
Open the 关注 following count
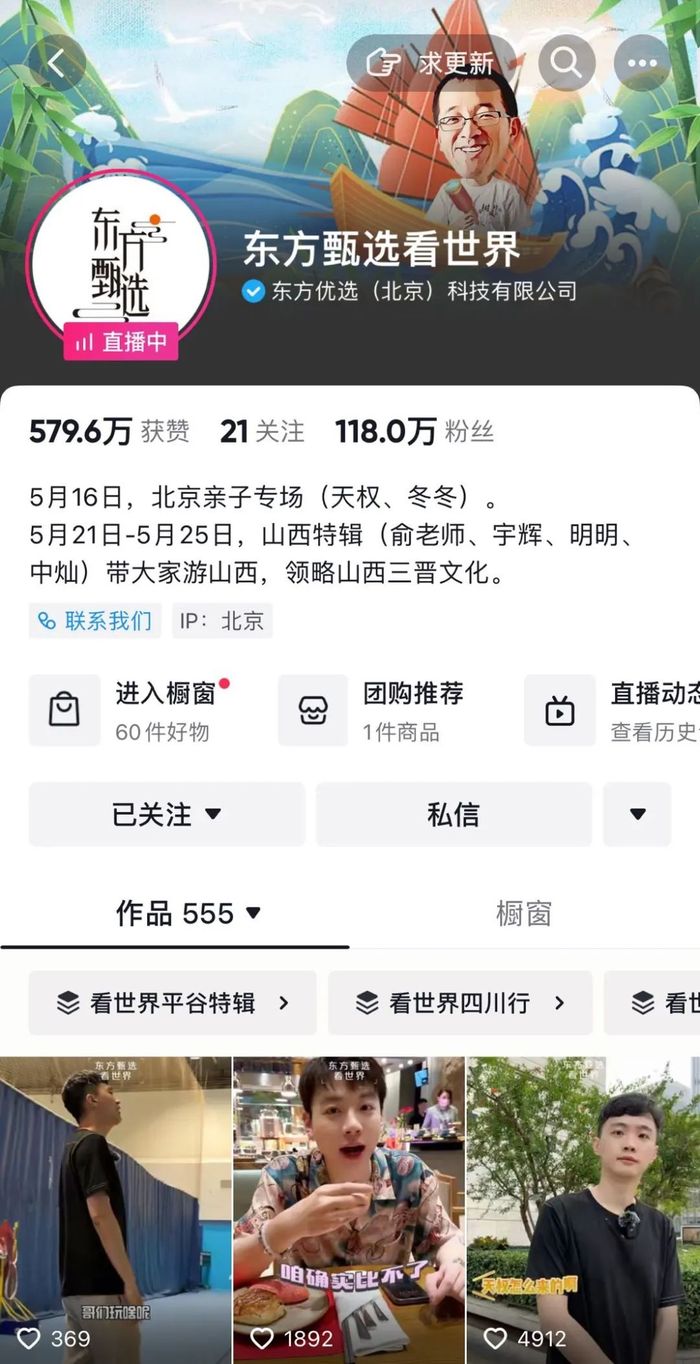[x=262, y=431]
